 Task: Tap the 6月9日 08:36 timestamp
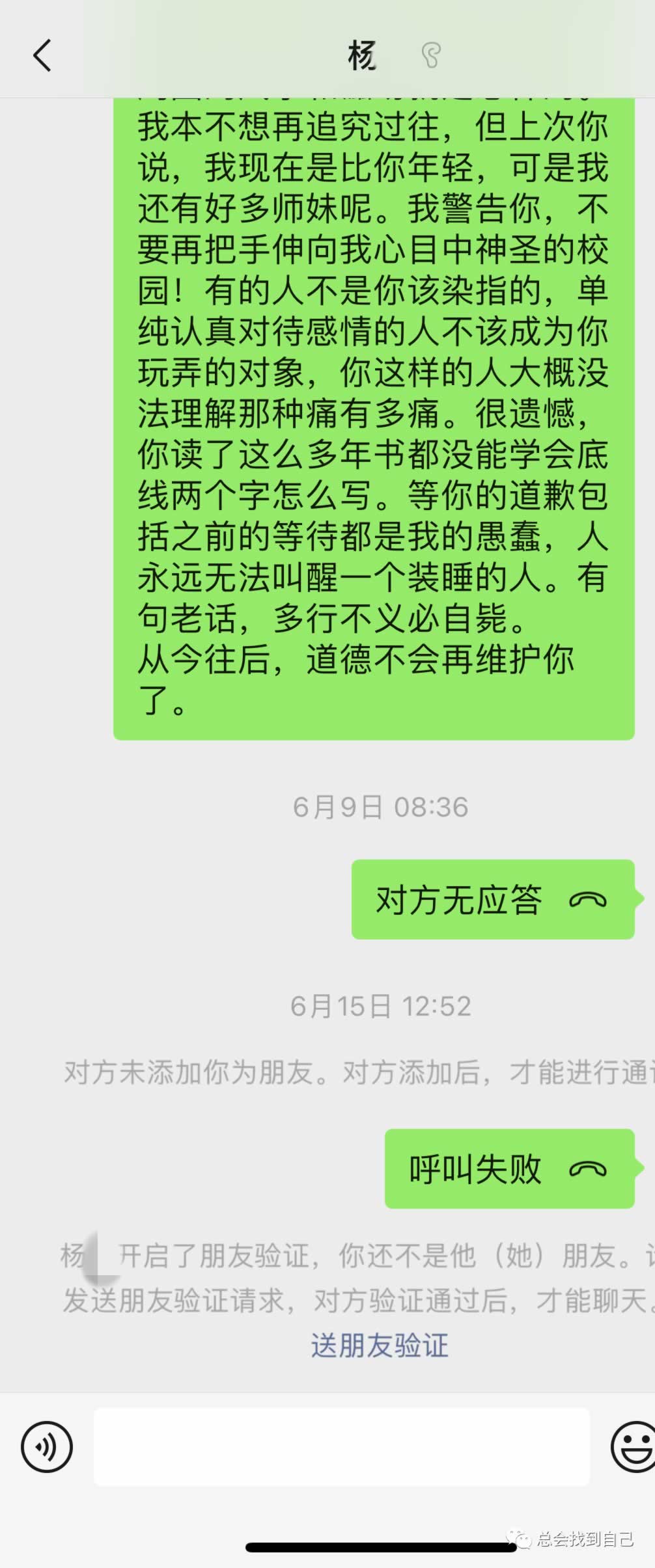pyautogui.click(x=380, y=807)
